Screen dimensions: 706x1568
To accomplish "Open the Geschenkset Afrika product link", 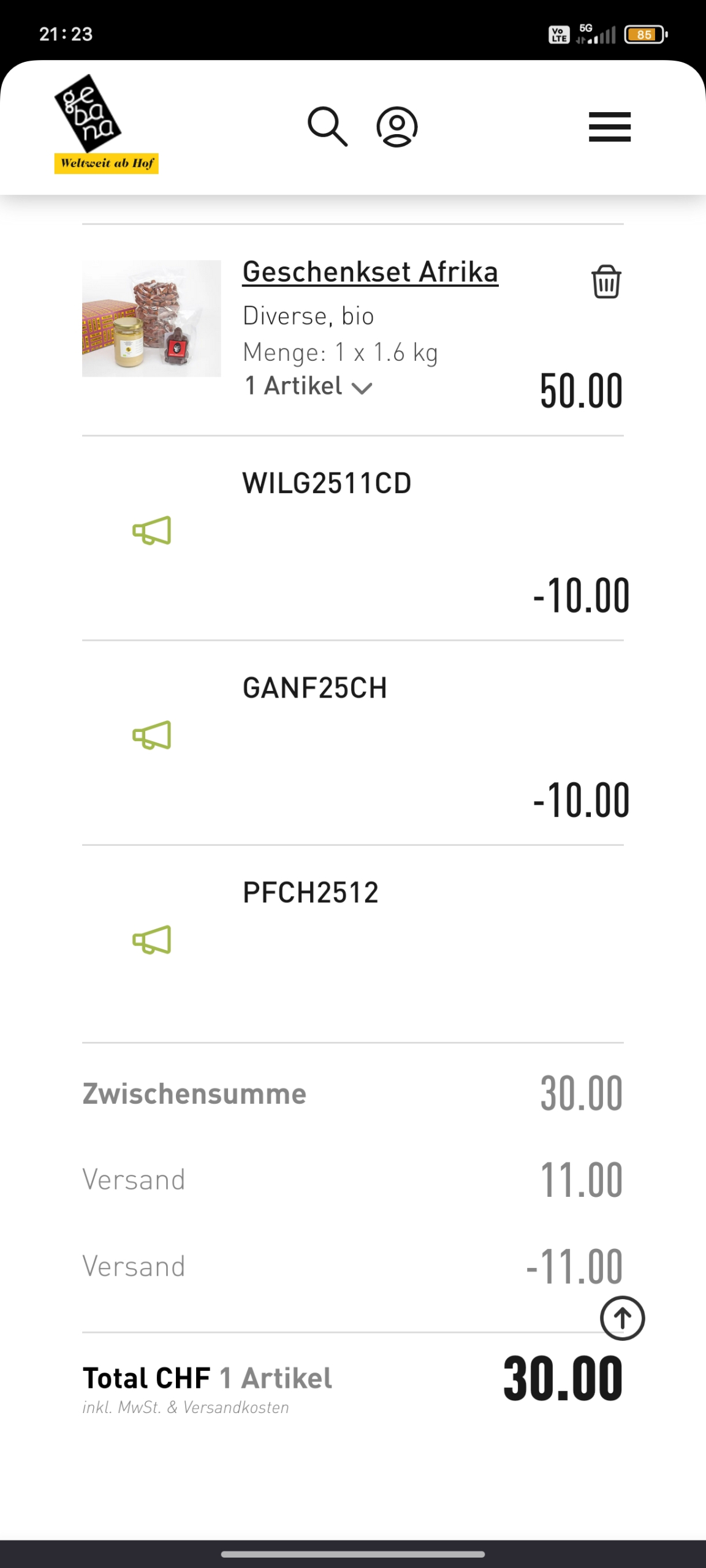I will 370,272.
